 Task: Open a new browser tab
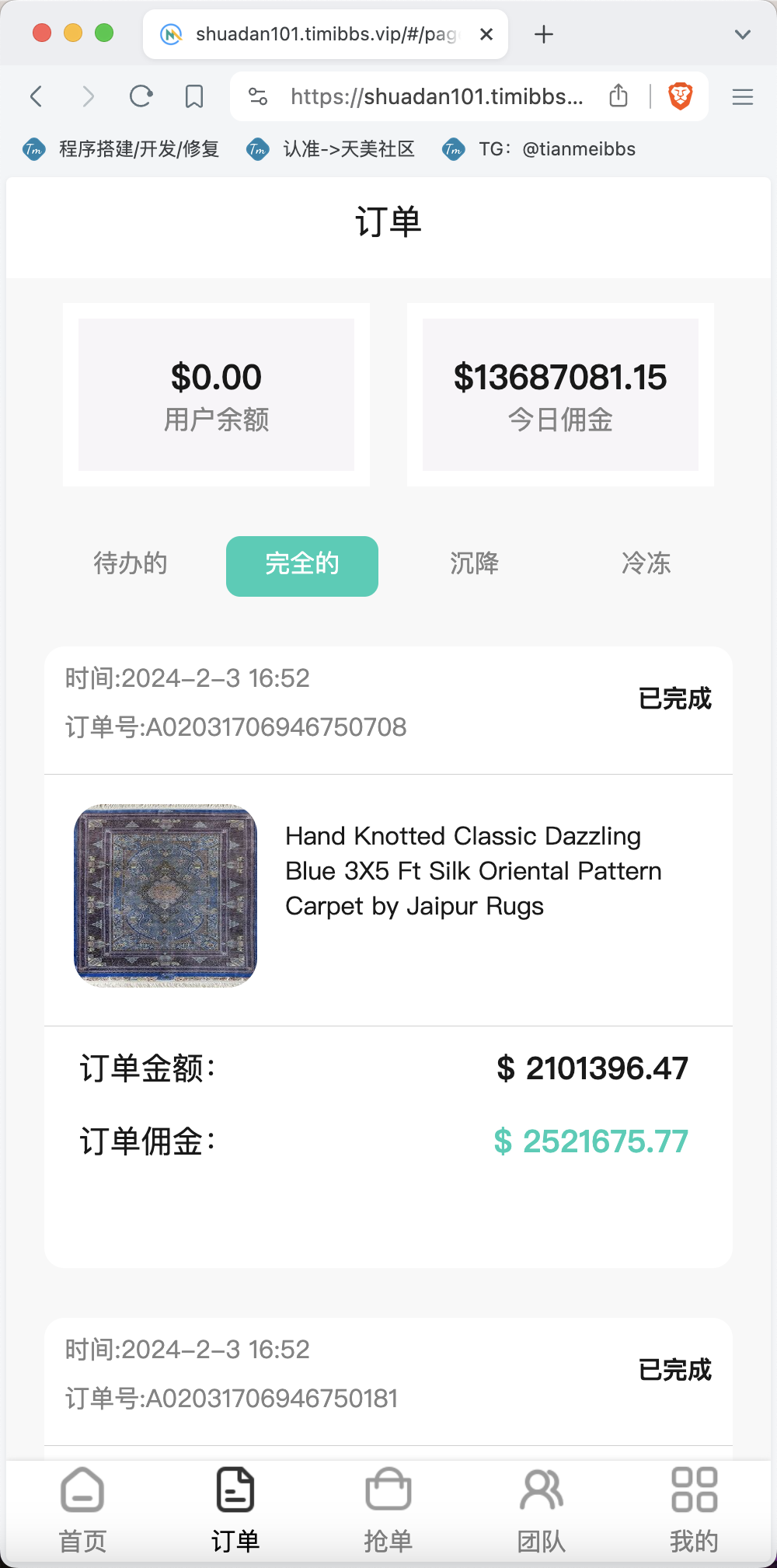[544, 34]
